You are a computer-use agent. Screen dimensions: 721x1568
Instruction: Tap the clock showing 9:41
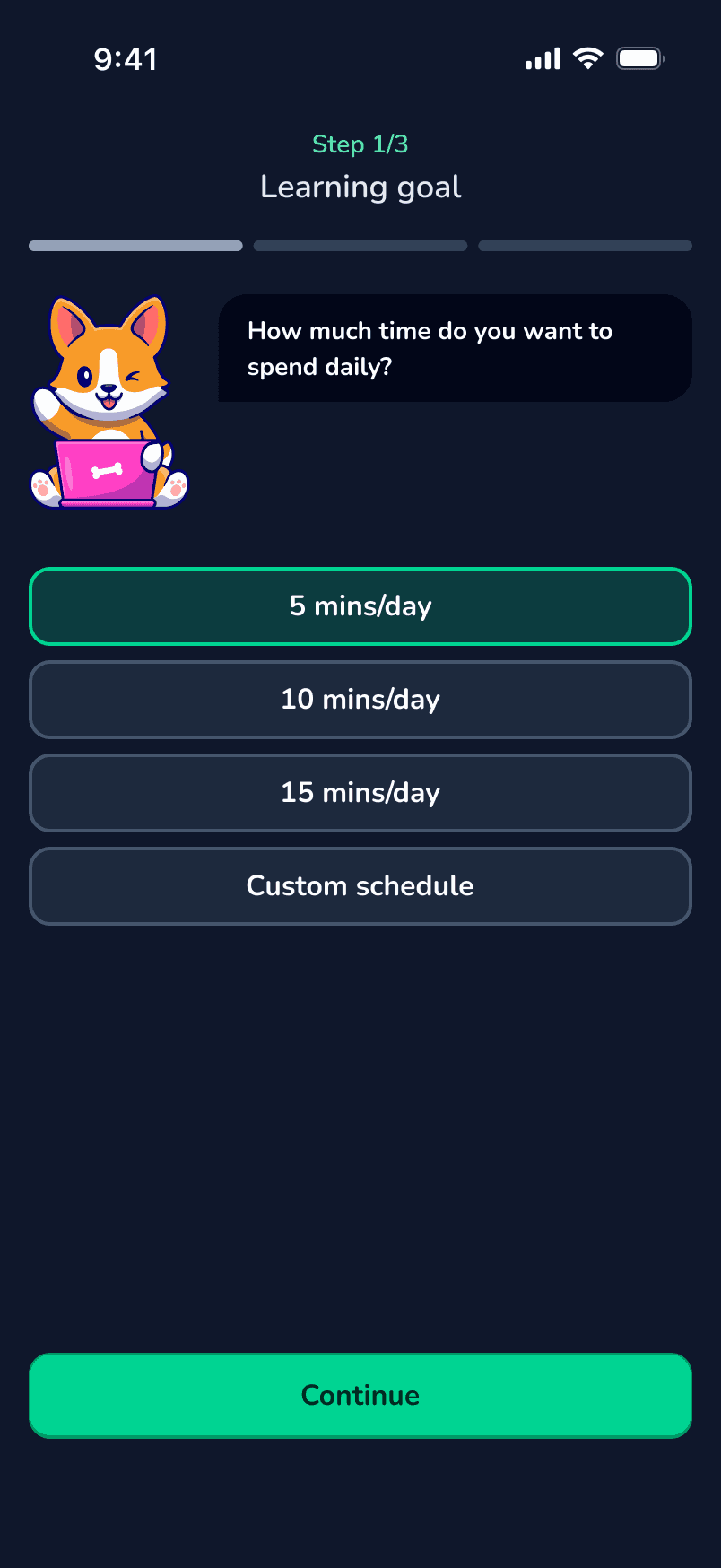pos(126,58)
